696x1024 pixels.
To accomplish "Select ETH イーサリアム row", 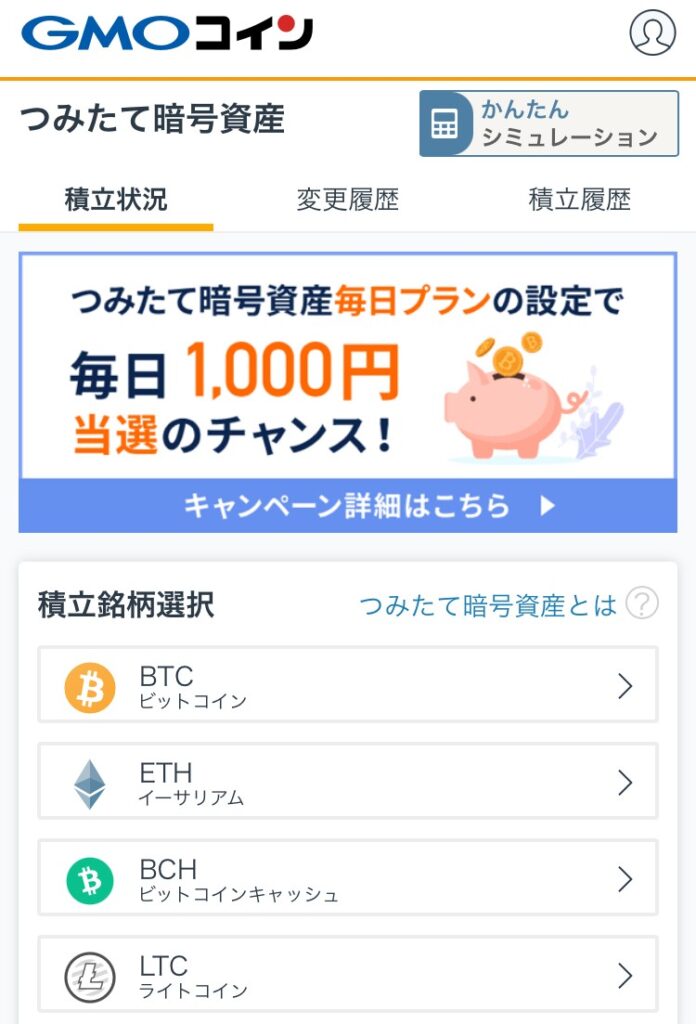I will [348, 782].
